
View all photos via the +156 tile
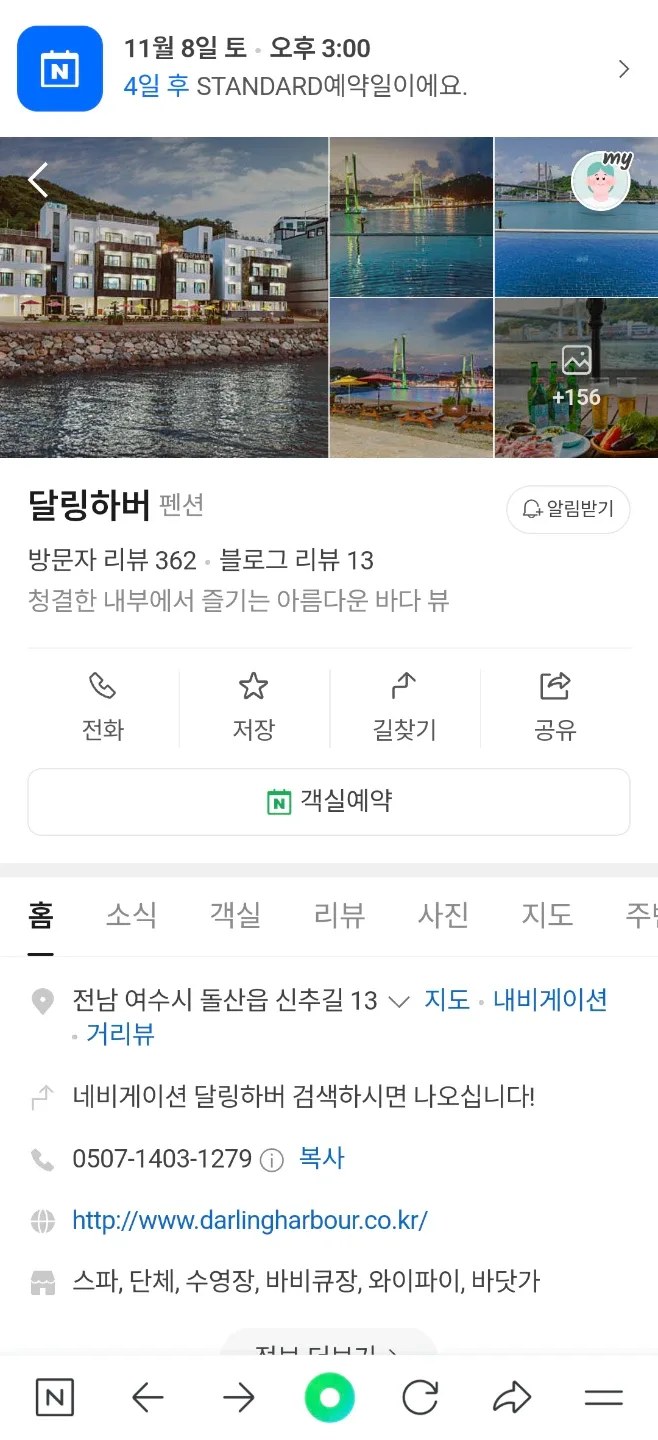tap(576, 378)
